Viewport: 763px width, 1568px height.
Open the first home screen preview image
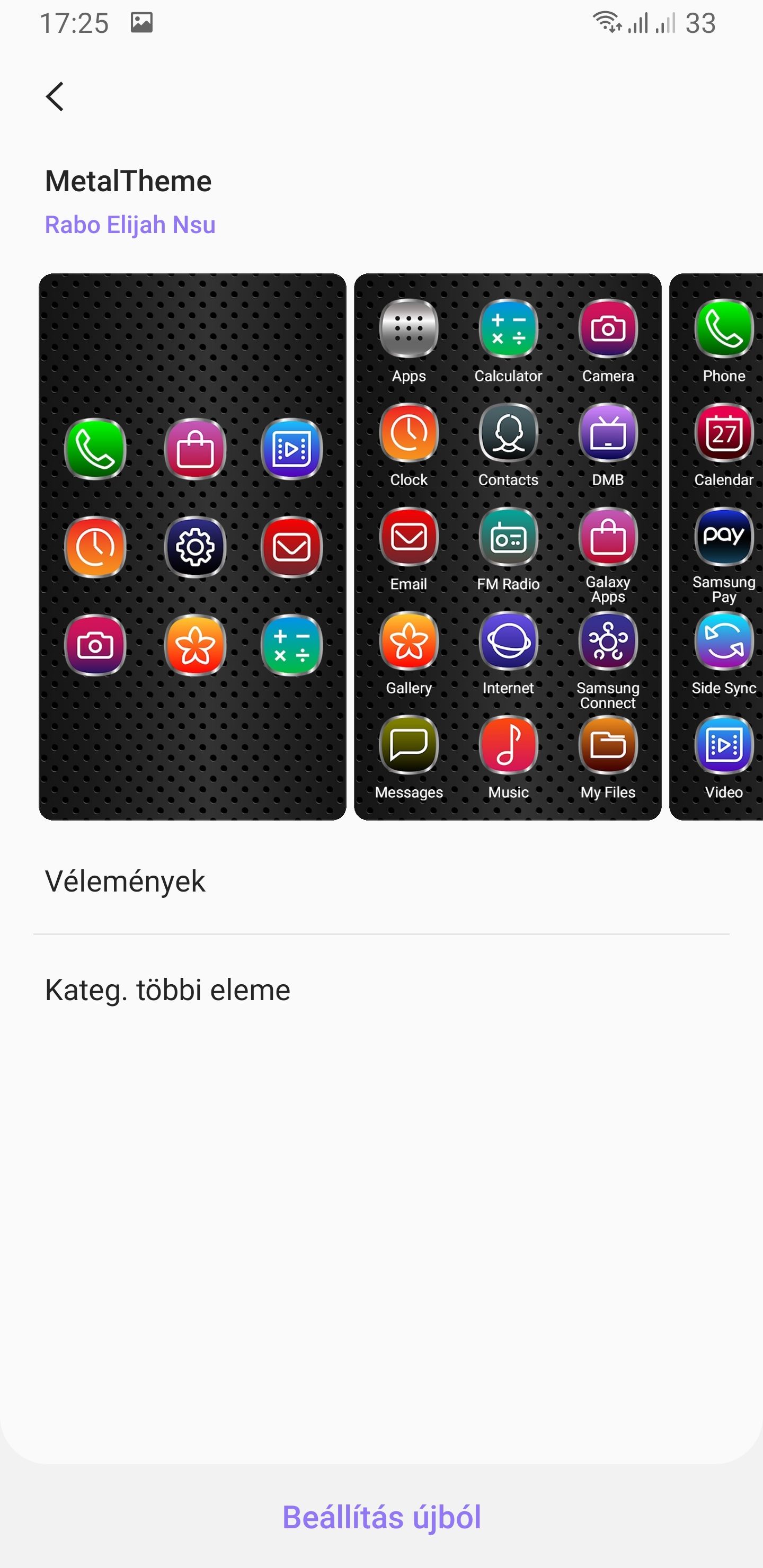pos(192,547)
